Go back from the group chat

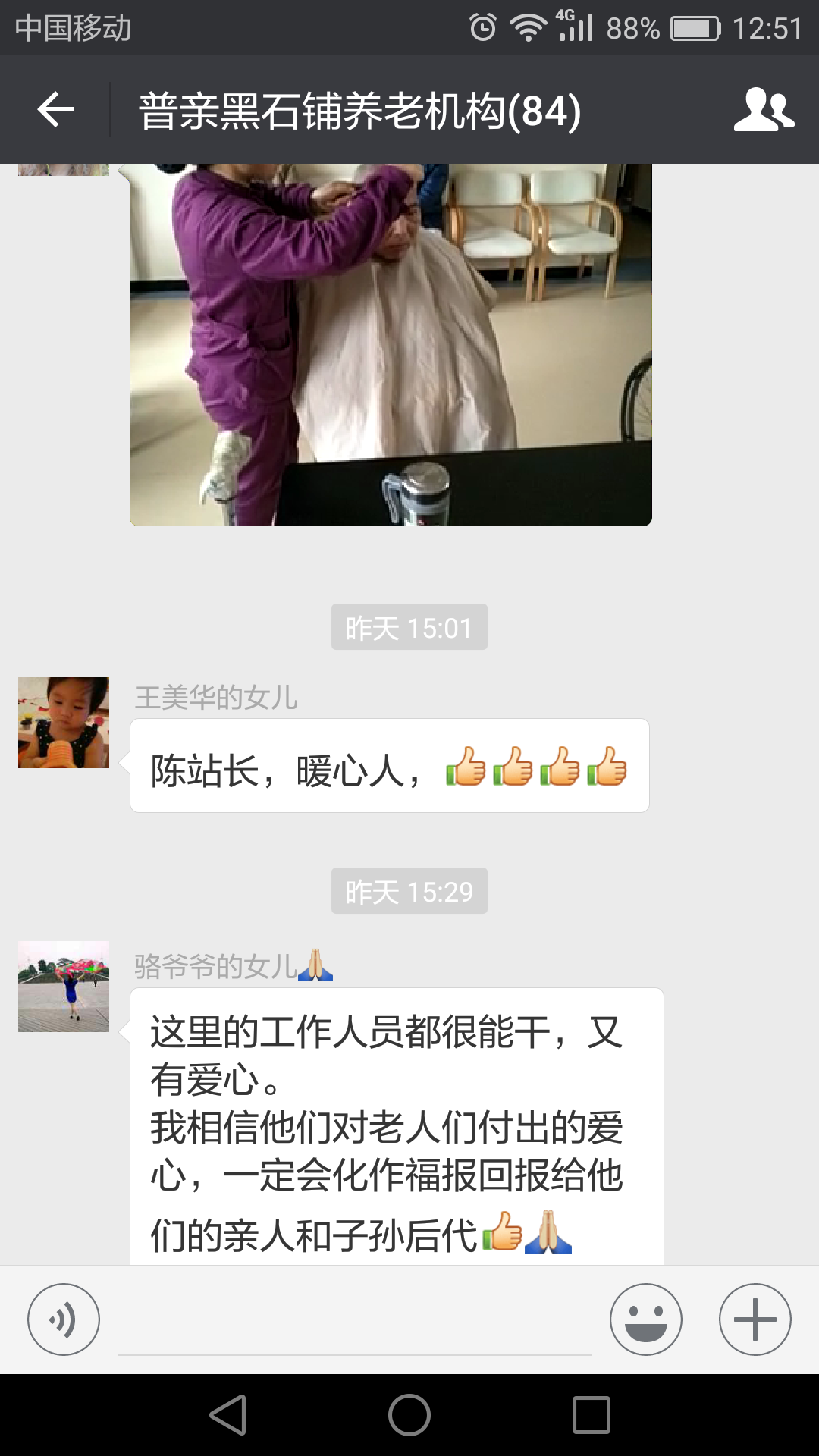tap(55, 110)
